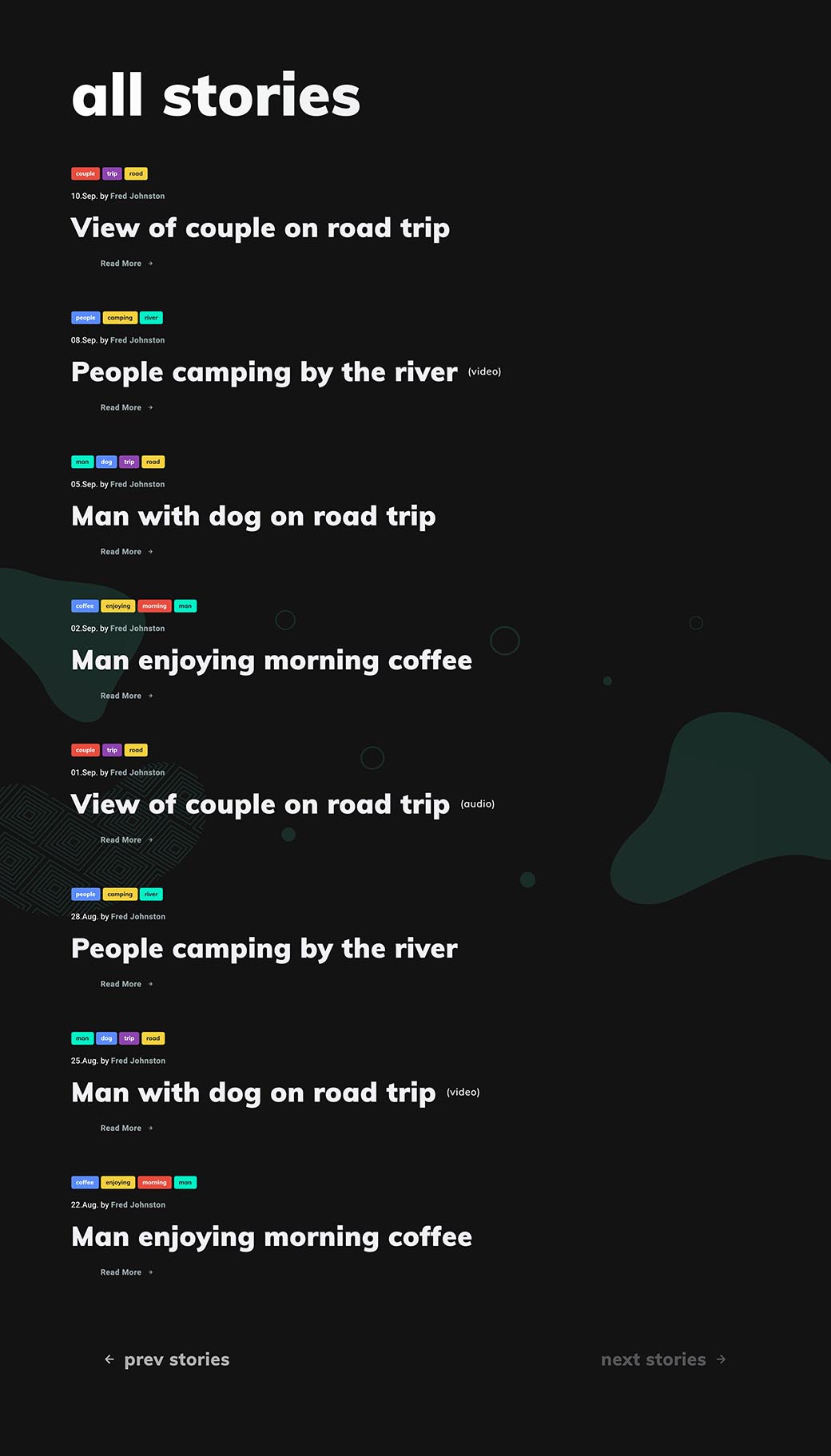Select the trip tag on 25.Aug. story

pyautogui.click(x=129, y=1038)
